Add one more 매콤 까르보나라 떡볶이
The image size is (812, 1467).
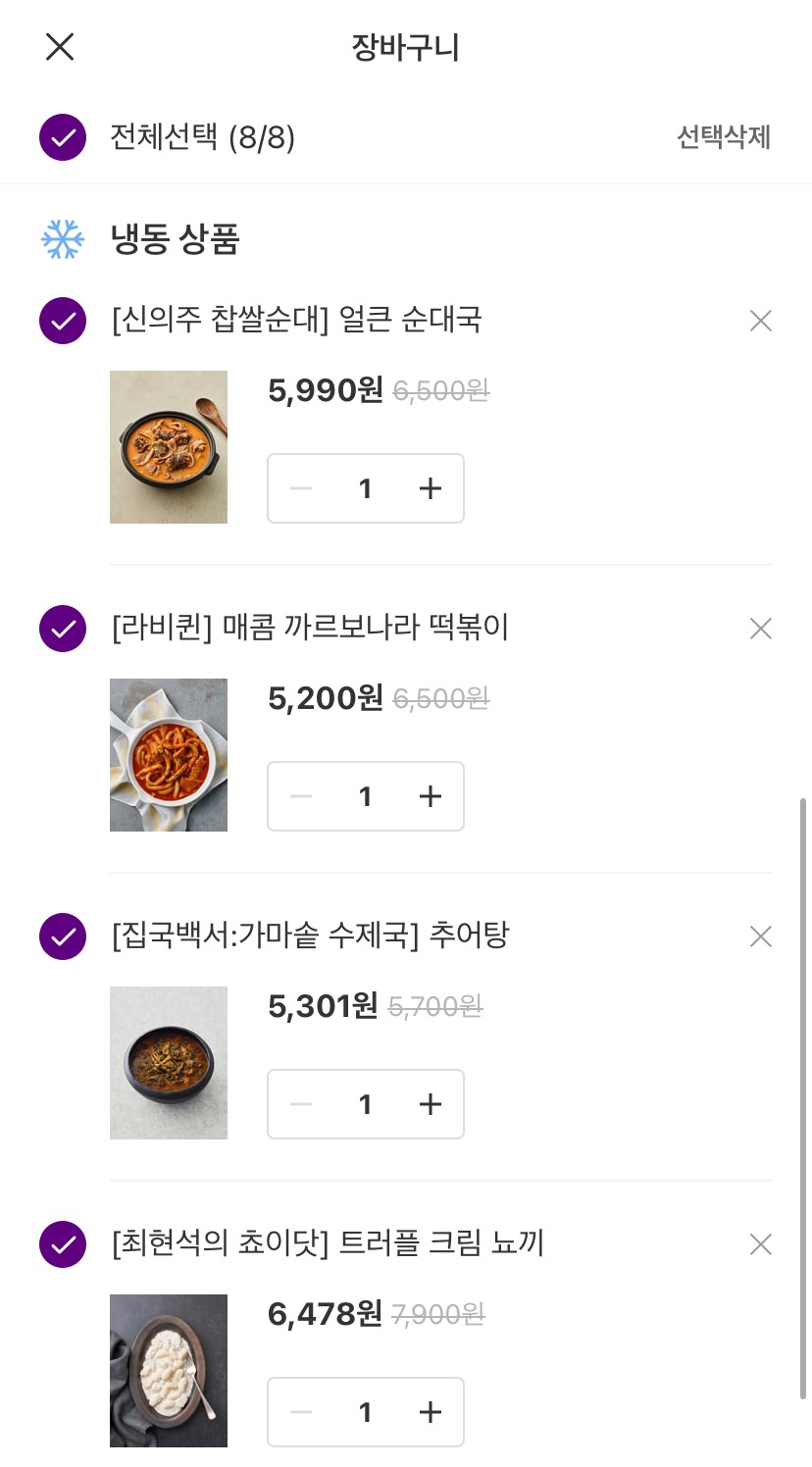431,796
